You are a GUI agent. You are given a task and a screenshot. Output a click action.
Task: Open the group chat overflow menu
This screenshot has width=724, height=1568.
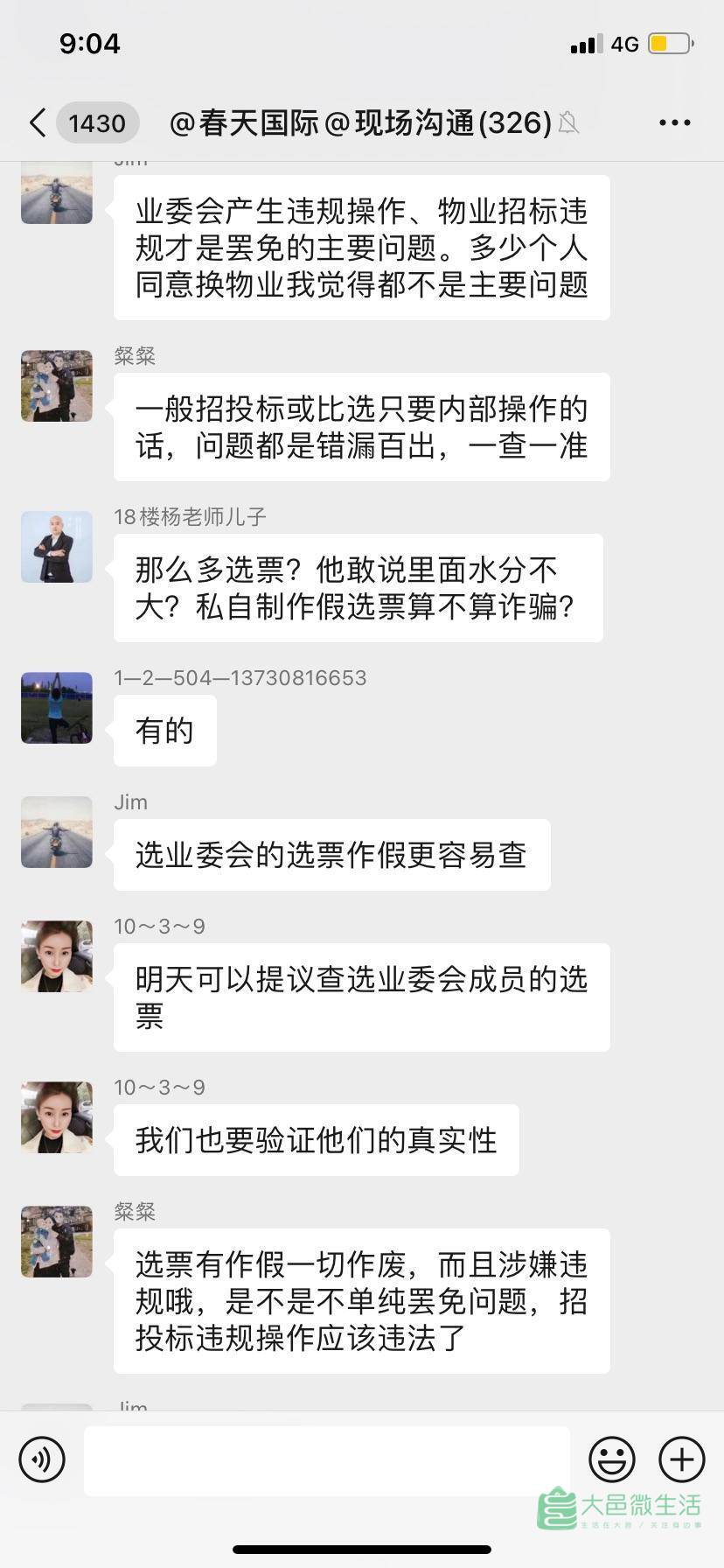[674, 122]
